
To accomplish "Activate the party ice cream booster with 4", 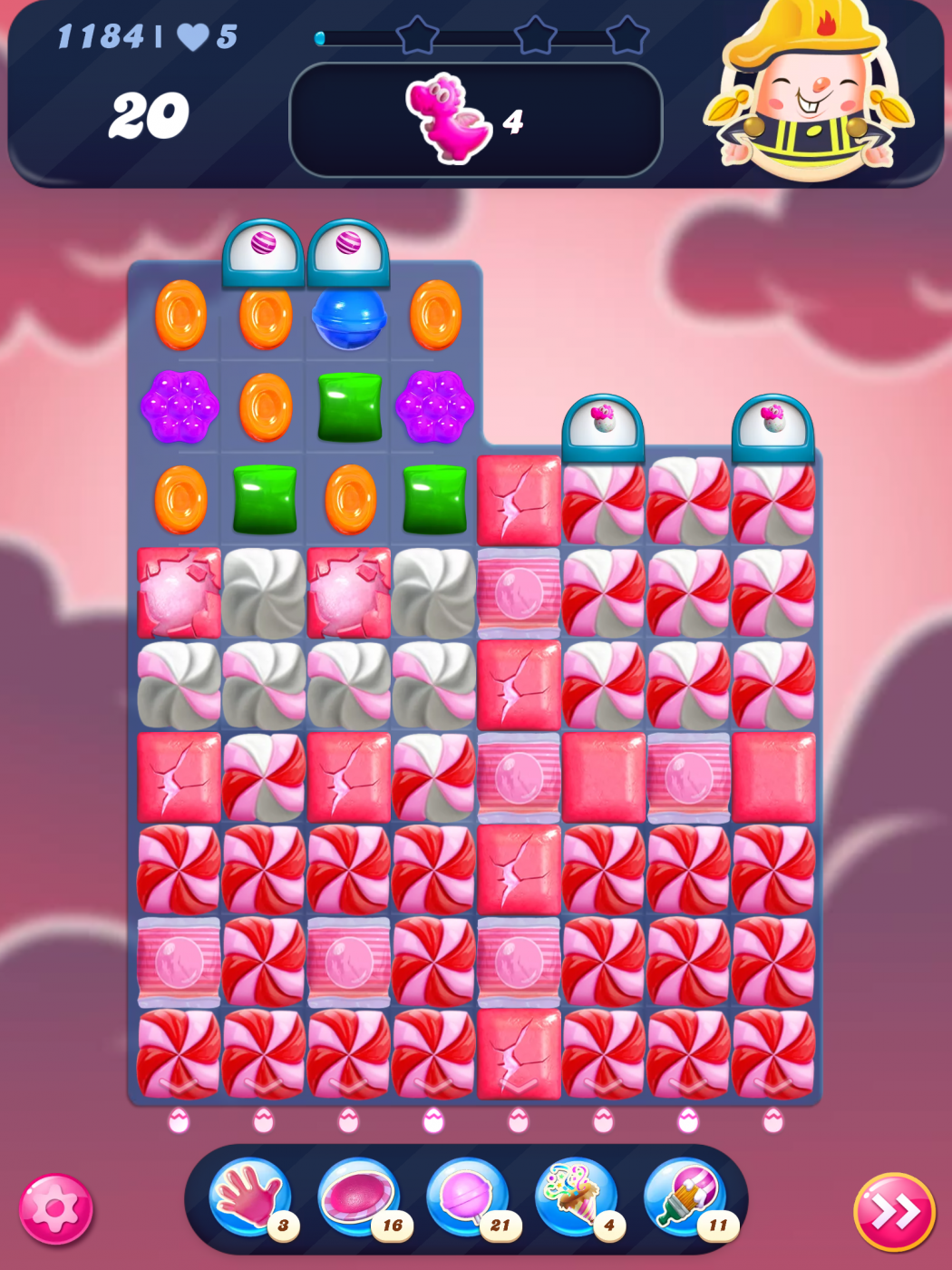I will click(x=576, y=1198).
